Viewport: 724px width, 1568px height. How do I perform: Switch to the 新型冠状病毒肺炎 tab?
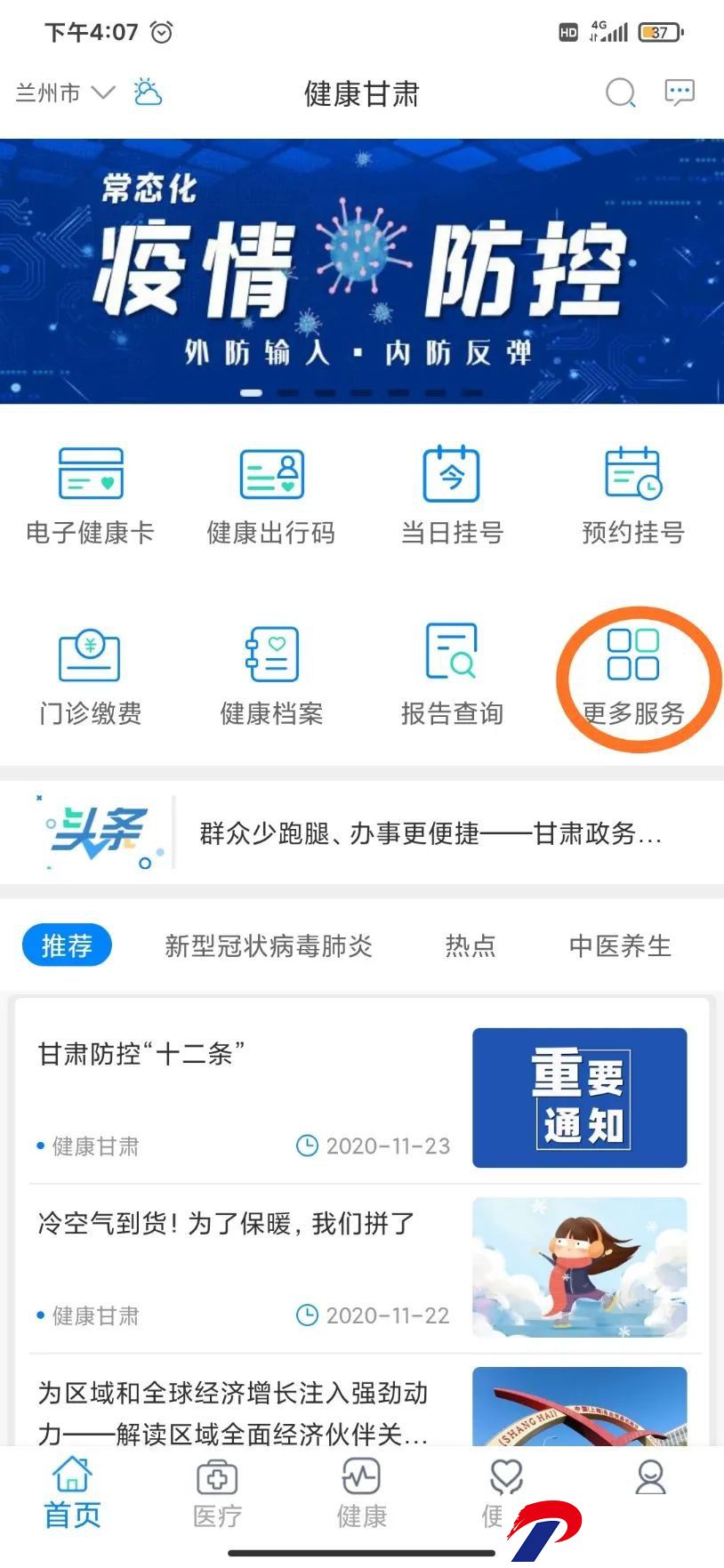coord(269,945)
